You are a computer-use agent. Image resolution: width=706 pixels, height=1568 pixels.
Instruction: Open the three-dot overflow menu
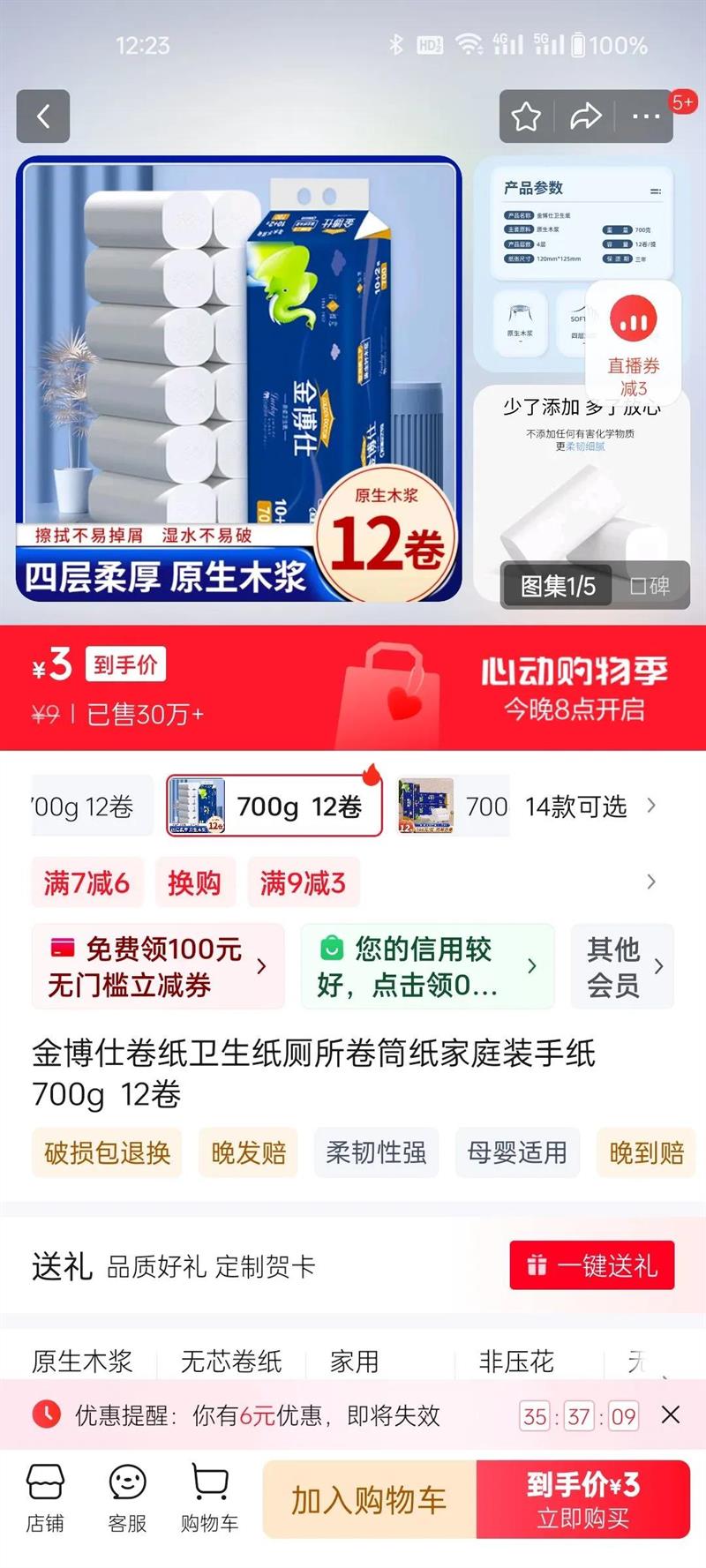pos(646,116)
